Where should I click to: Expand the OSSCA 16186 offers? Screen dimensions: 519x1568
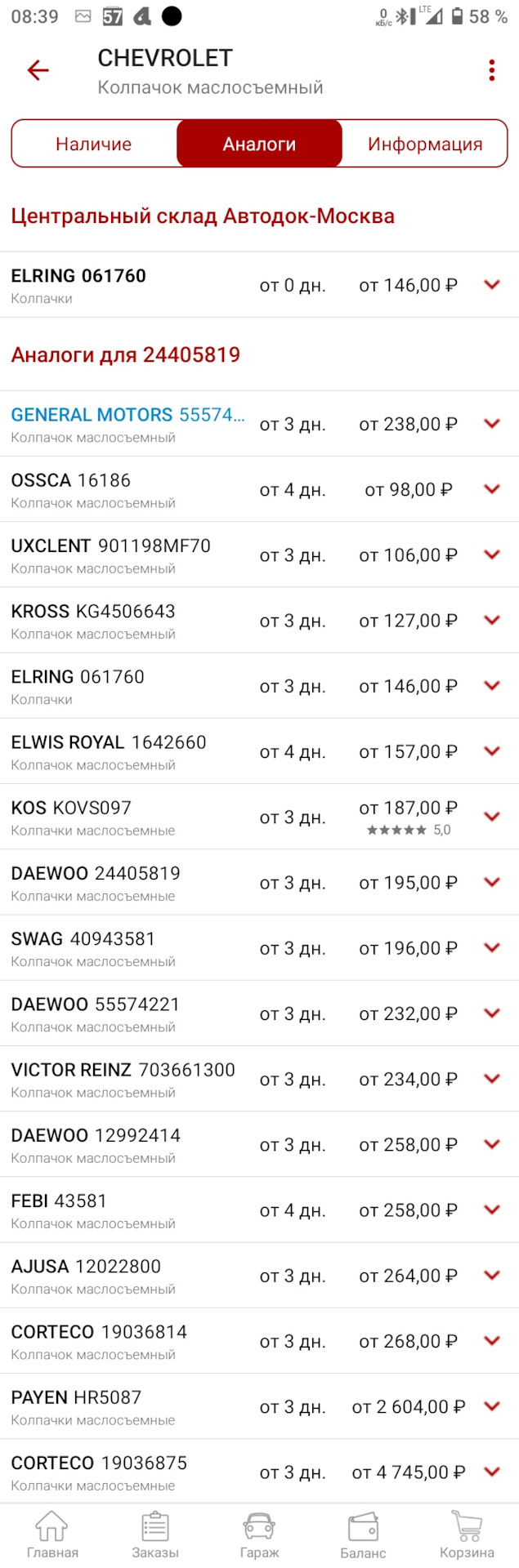click(491, 489)
